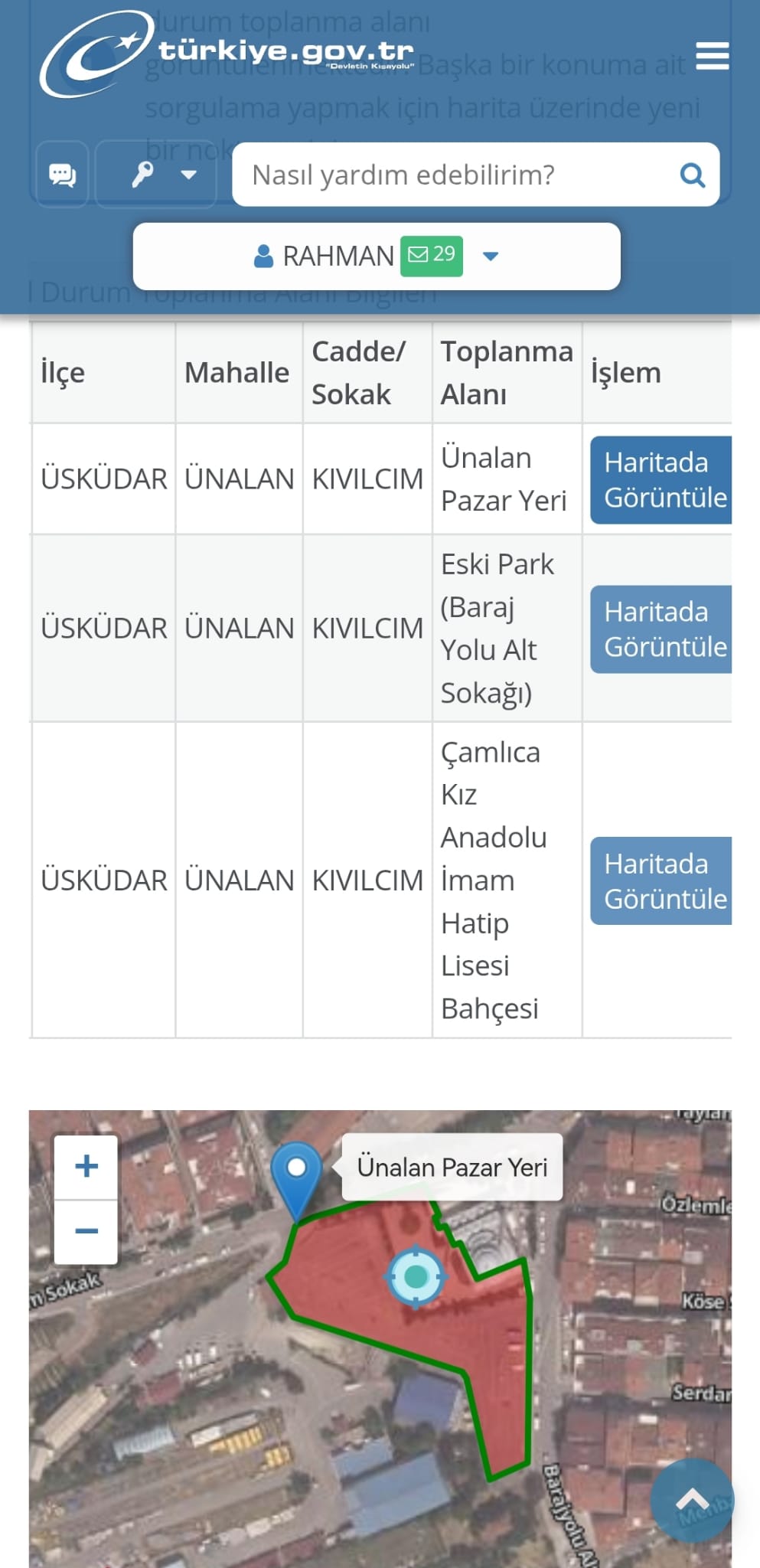The width and height of the screenshot is (760, 1568).
Task: Jump back to top of page
Action: [691, 1499]
